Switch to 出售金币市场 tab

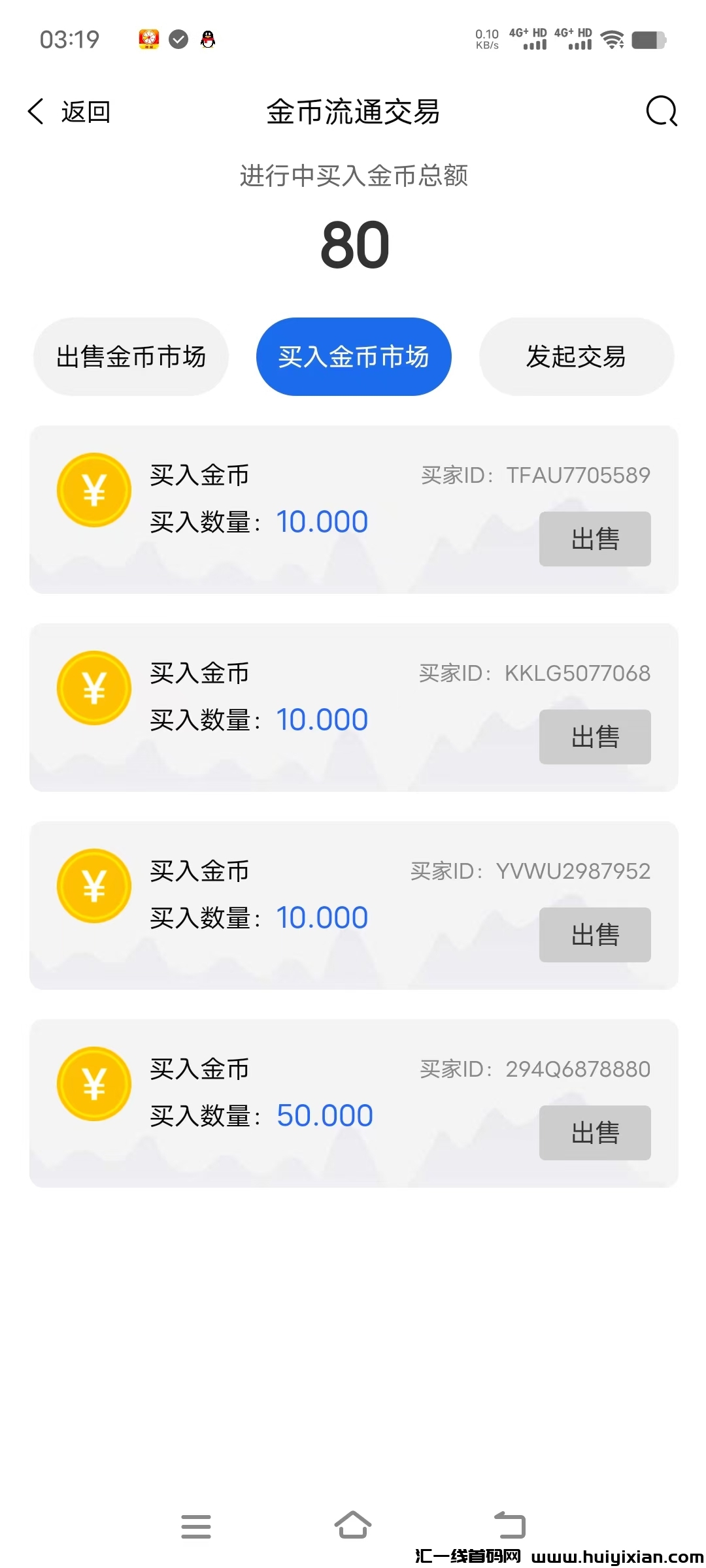pyautogui.click(x=131, y=357)
